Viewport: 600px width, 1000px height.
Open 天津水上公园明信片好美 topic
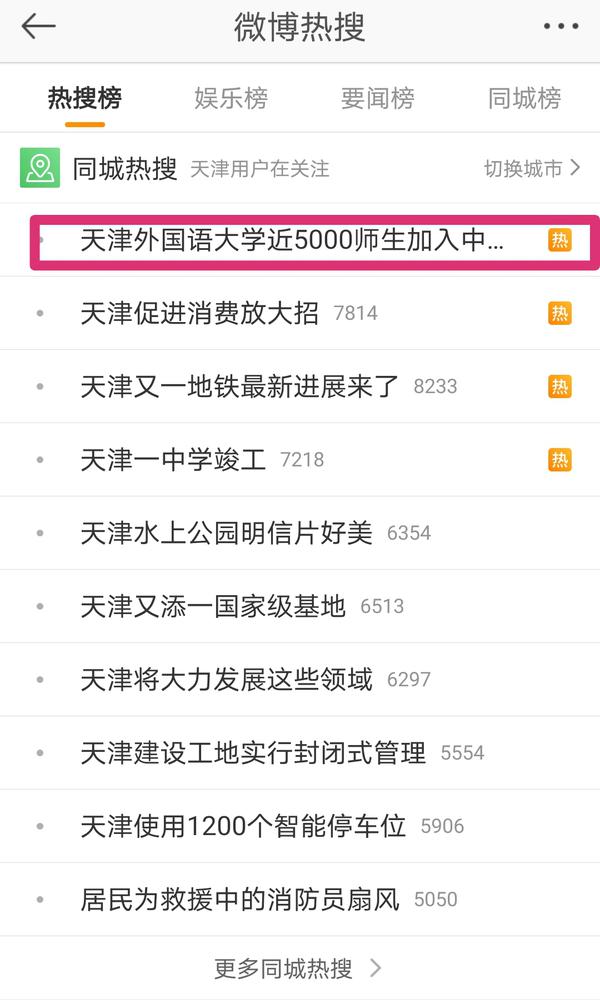[x=227, y=533]
